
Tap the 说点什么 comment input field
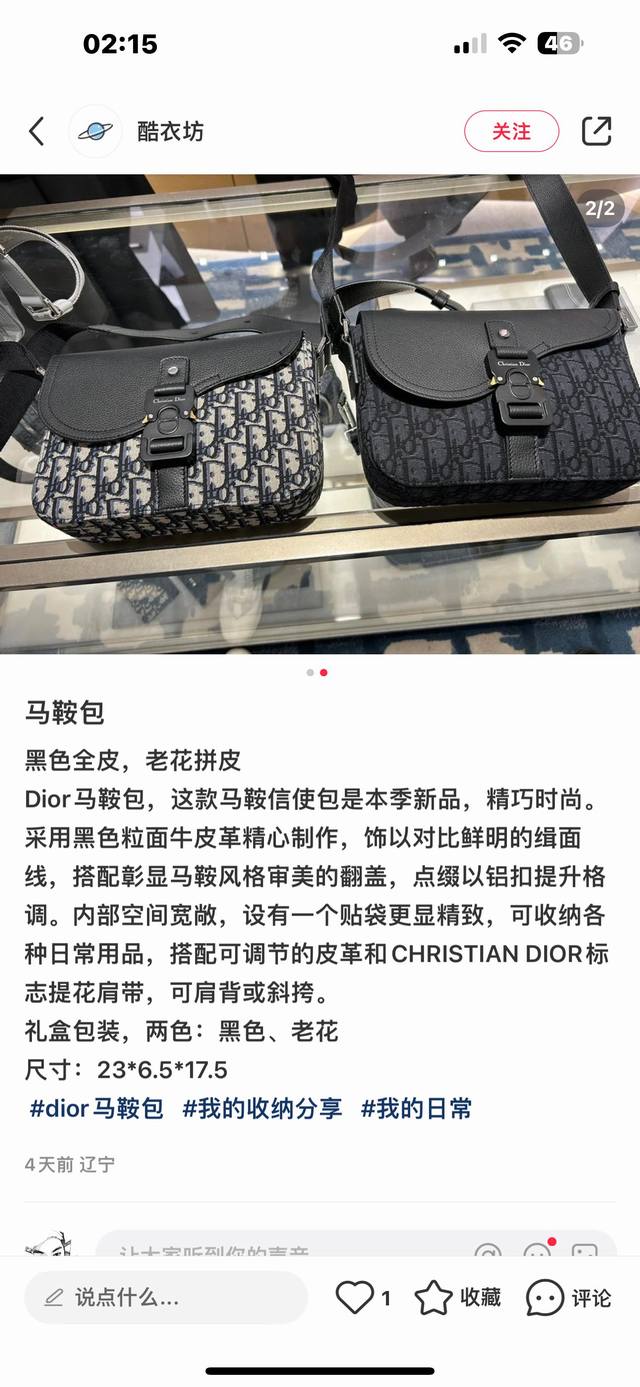click(x=165, y=1298)
